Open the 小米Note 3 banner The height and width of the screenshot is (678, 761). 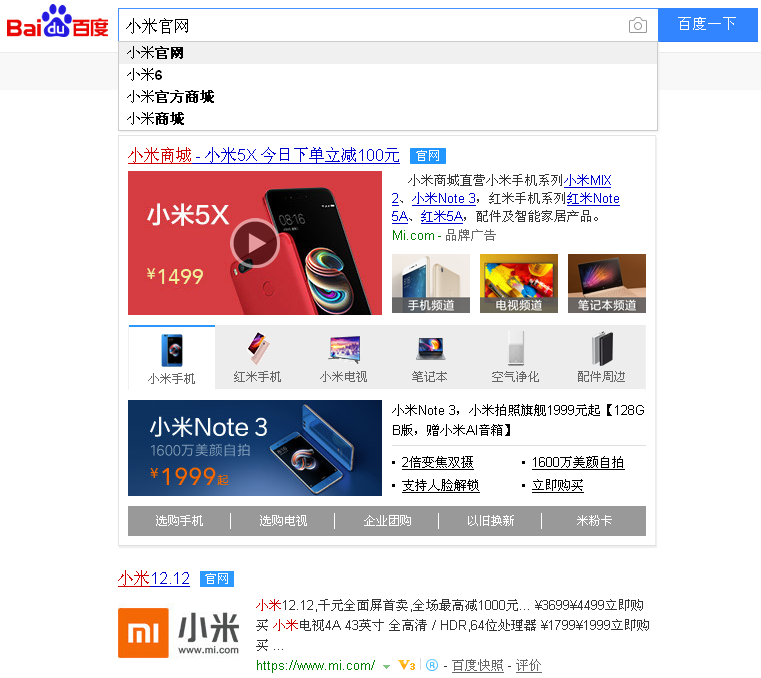click(255, 447)
